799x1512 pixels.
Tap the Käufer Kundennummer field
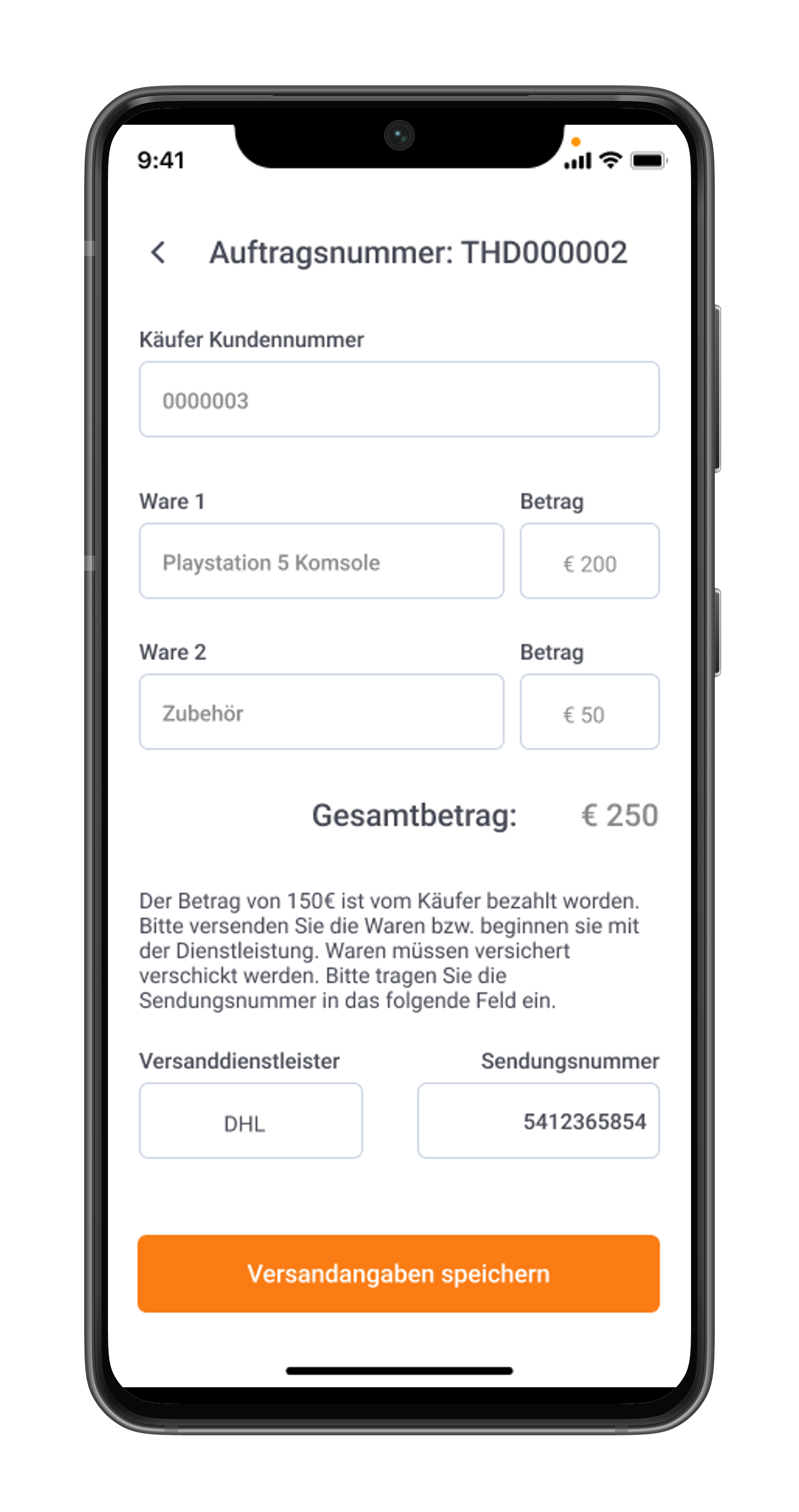[x=399, y=399]
